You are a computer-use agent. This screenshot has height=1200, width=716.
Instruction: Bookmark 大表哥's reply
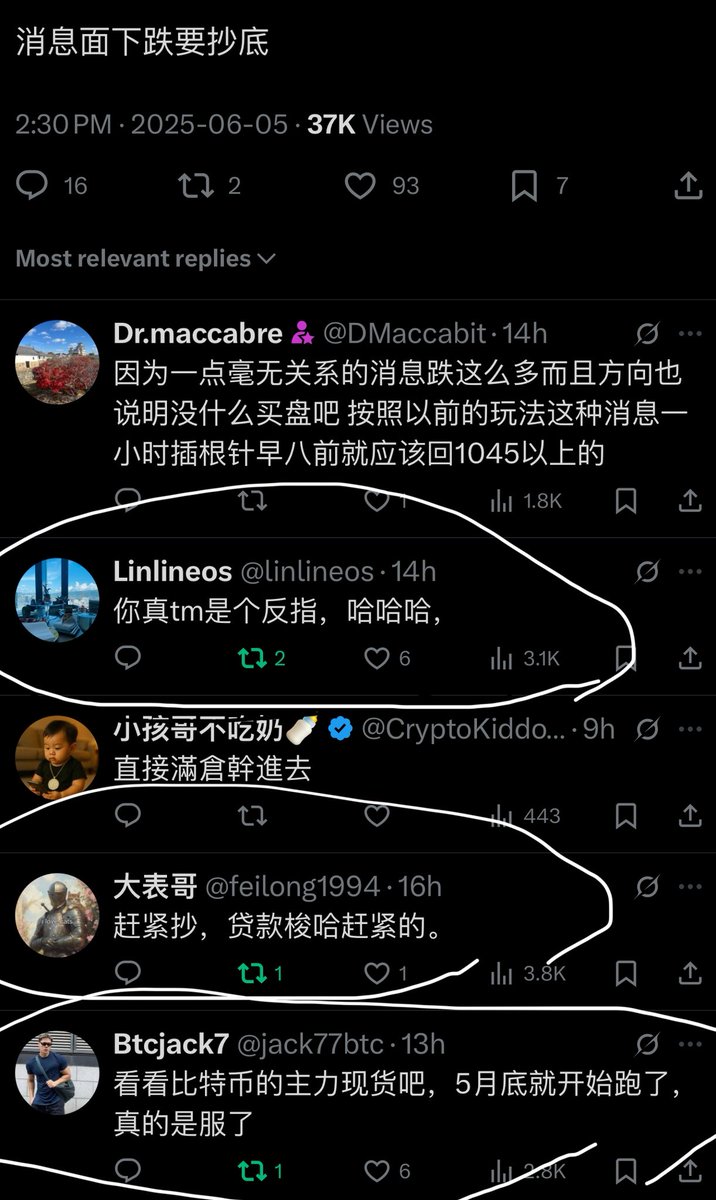click(x=626, y=973)
